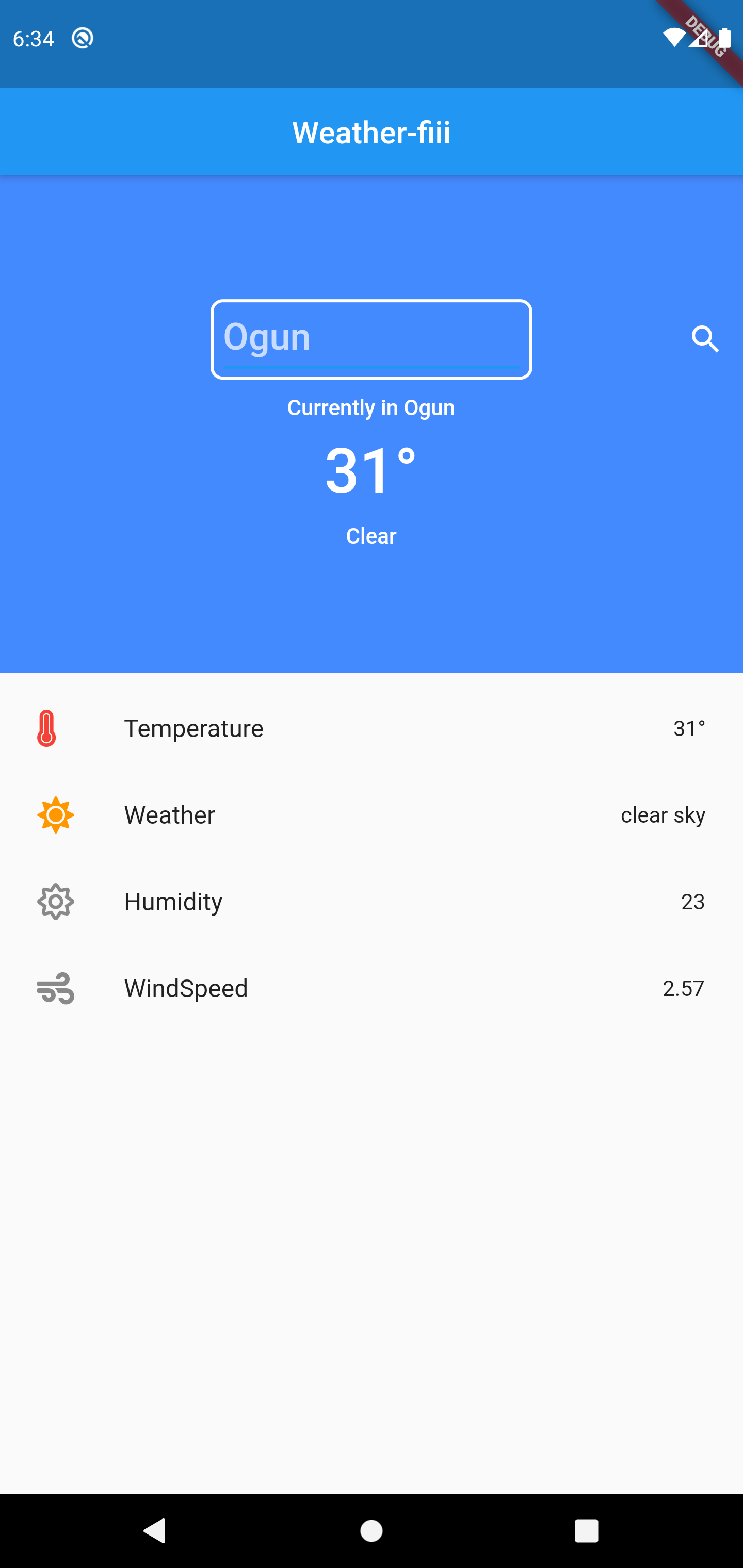Select the wind icon beside WindSpeed
743x1568 pixels.
click(x=55, y=988)
